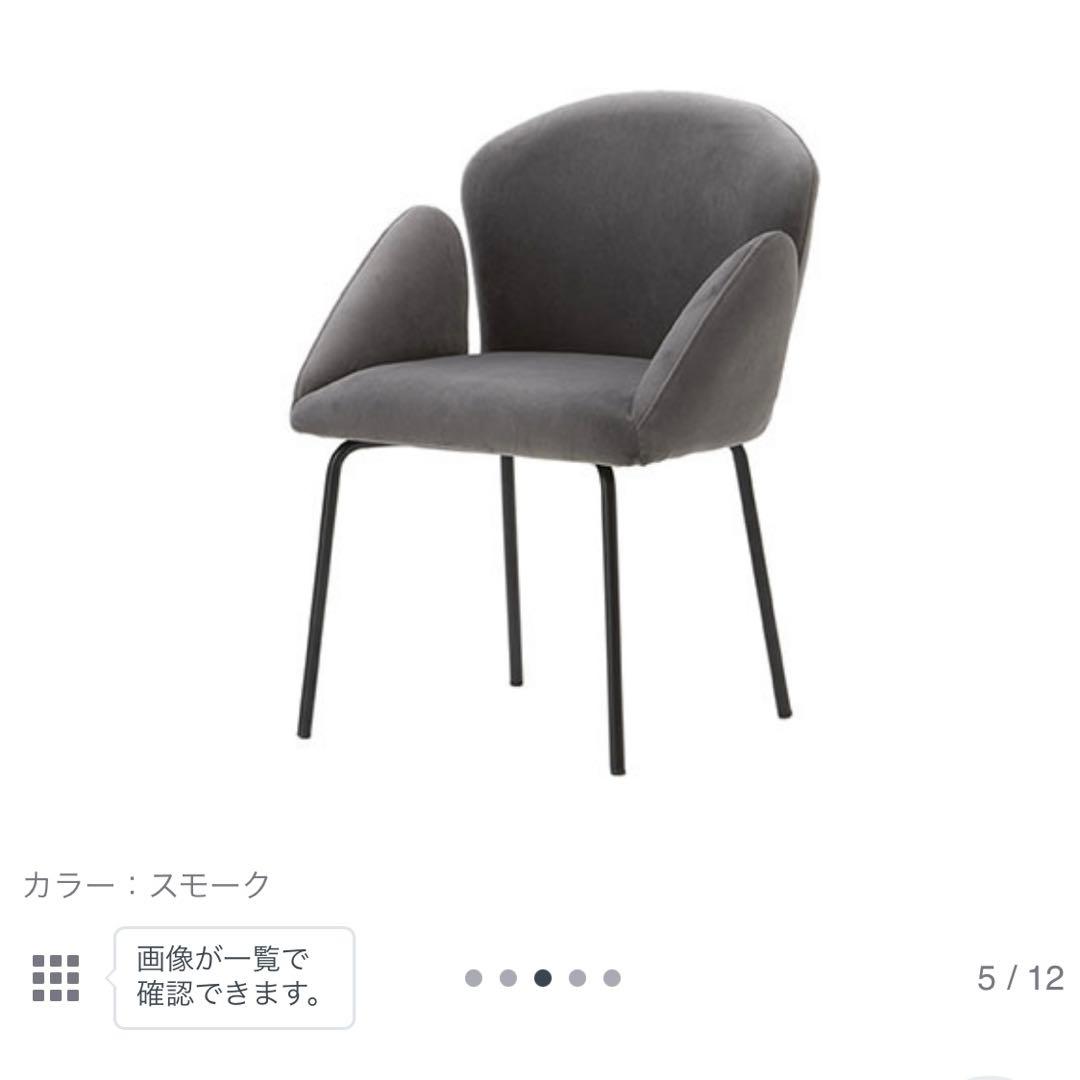Image resolution: width=1080 pixels, height=1080 pixels.
Task: Select the last page indicator dot
Action: tap(612, 978)
